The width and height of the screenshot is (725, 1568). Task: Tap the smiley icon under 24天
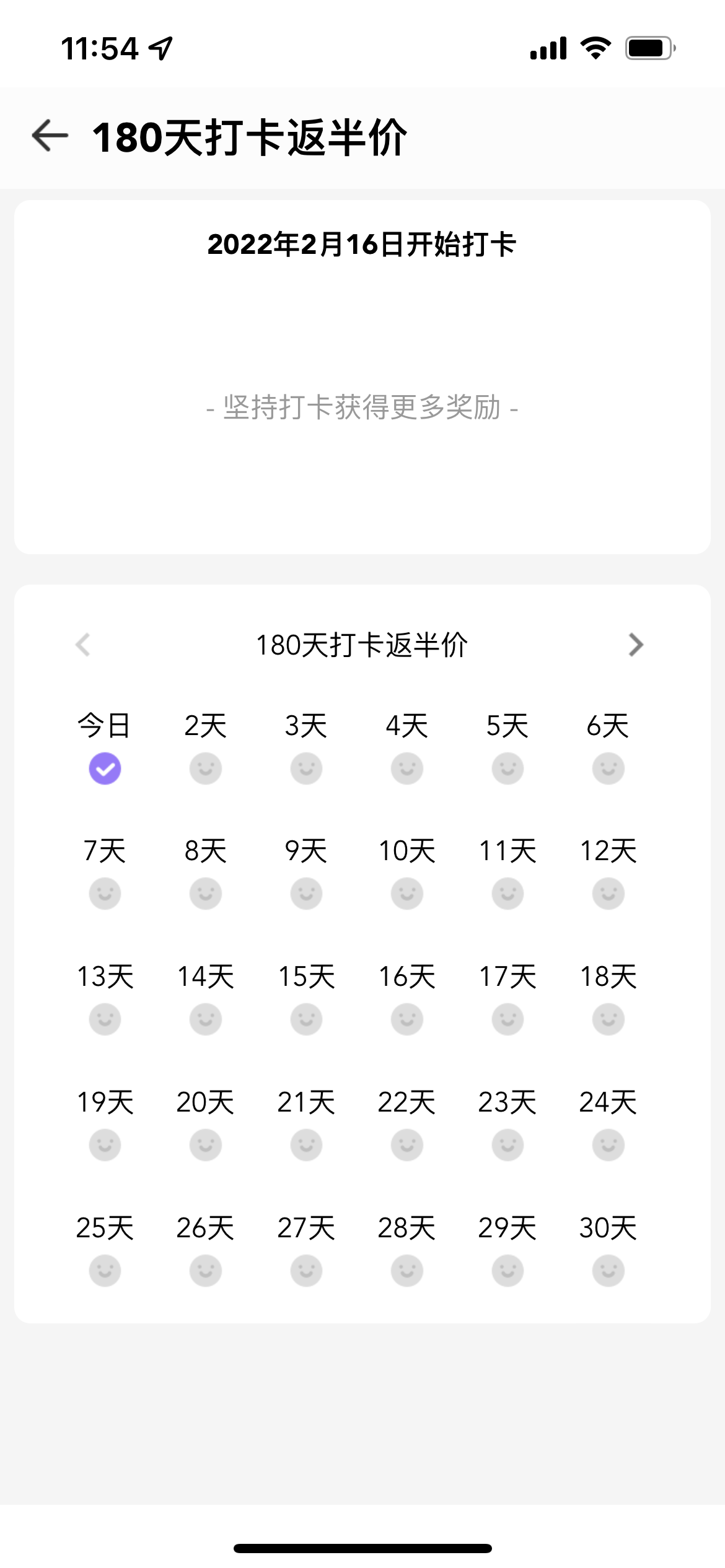coord(608,1144)
